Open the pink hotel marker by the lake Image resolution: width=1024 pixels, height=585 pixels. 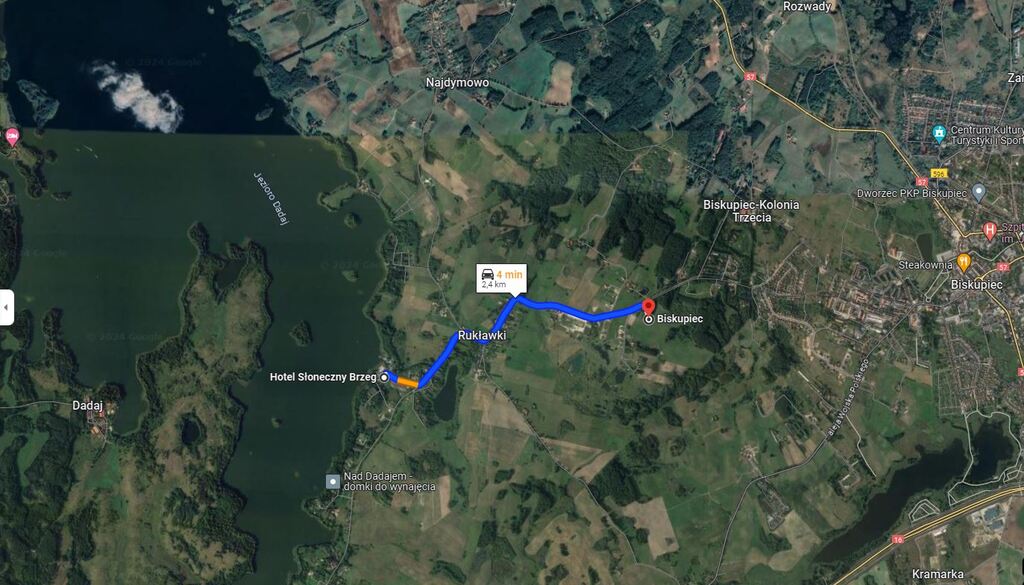click(x=12, y=137)
